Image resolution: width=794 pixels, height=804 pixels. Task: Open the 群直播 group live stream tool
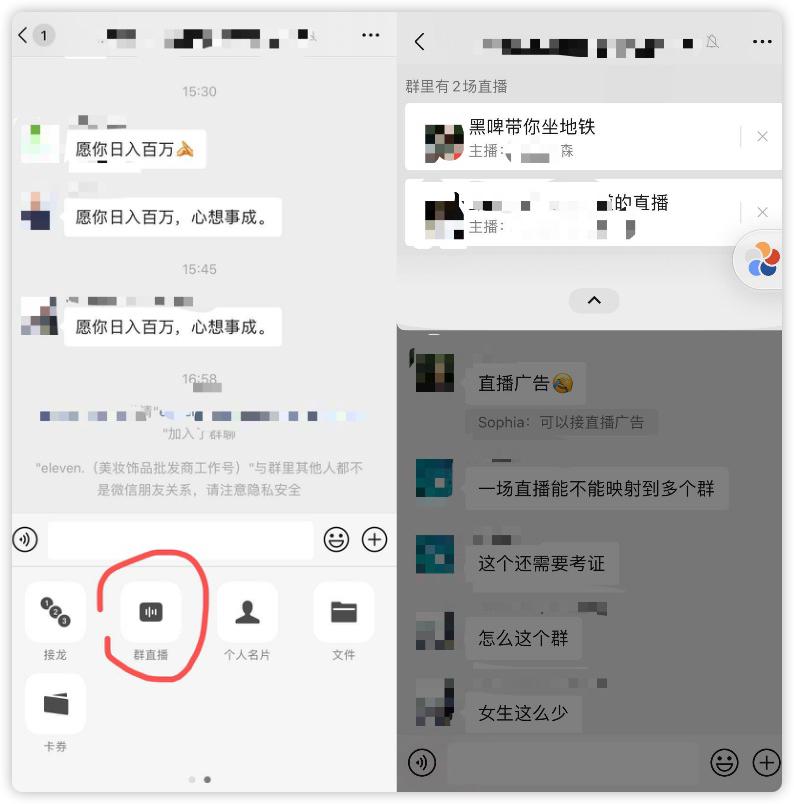[x=152, y=611]
